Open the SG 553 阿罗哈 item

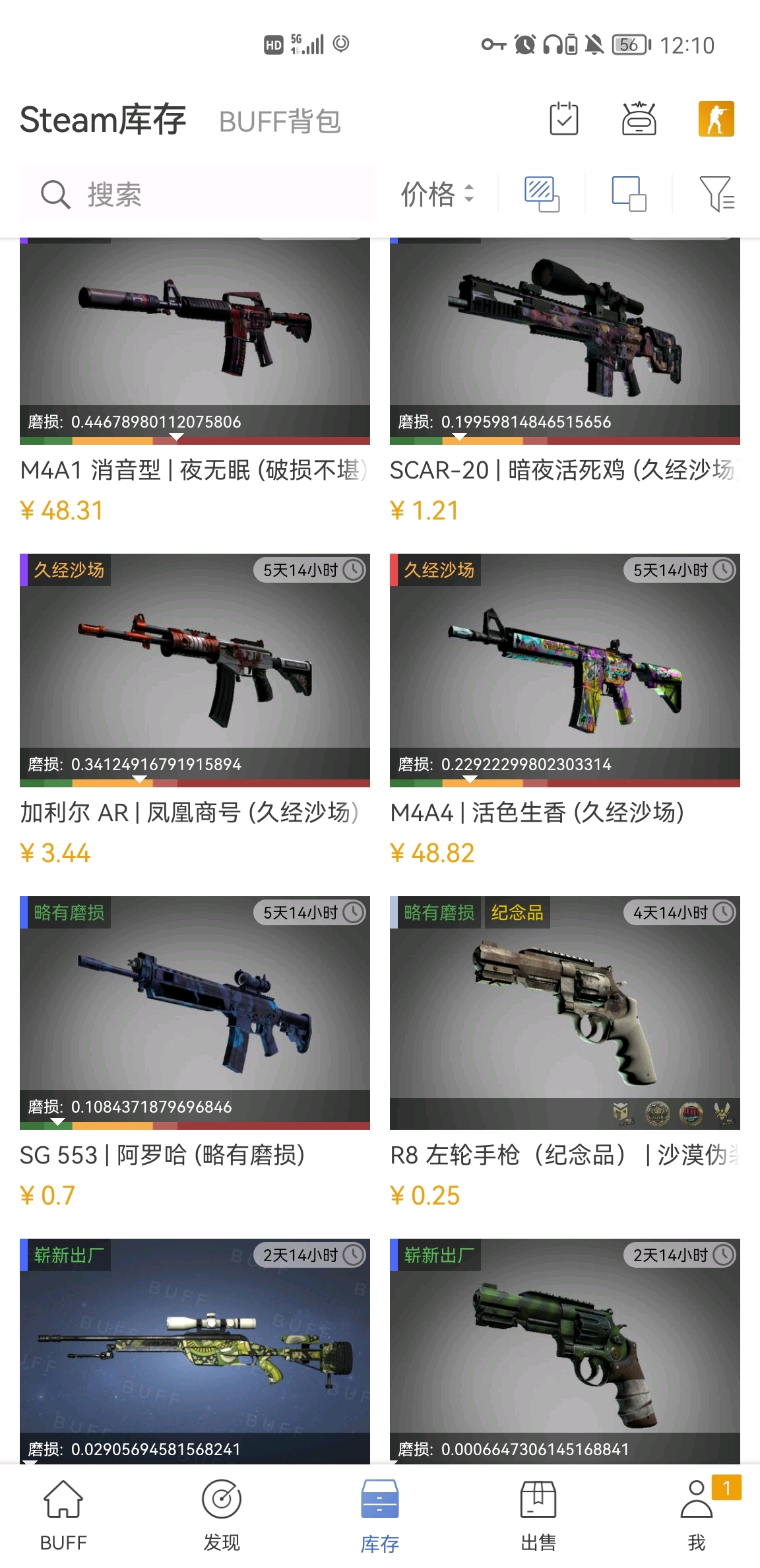tap(195, 1053)
